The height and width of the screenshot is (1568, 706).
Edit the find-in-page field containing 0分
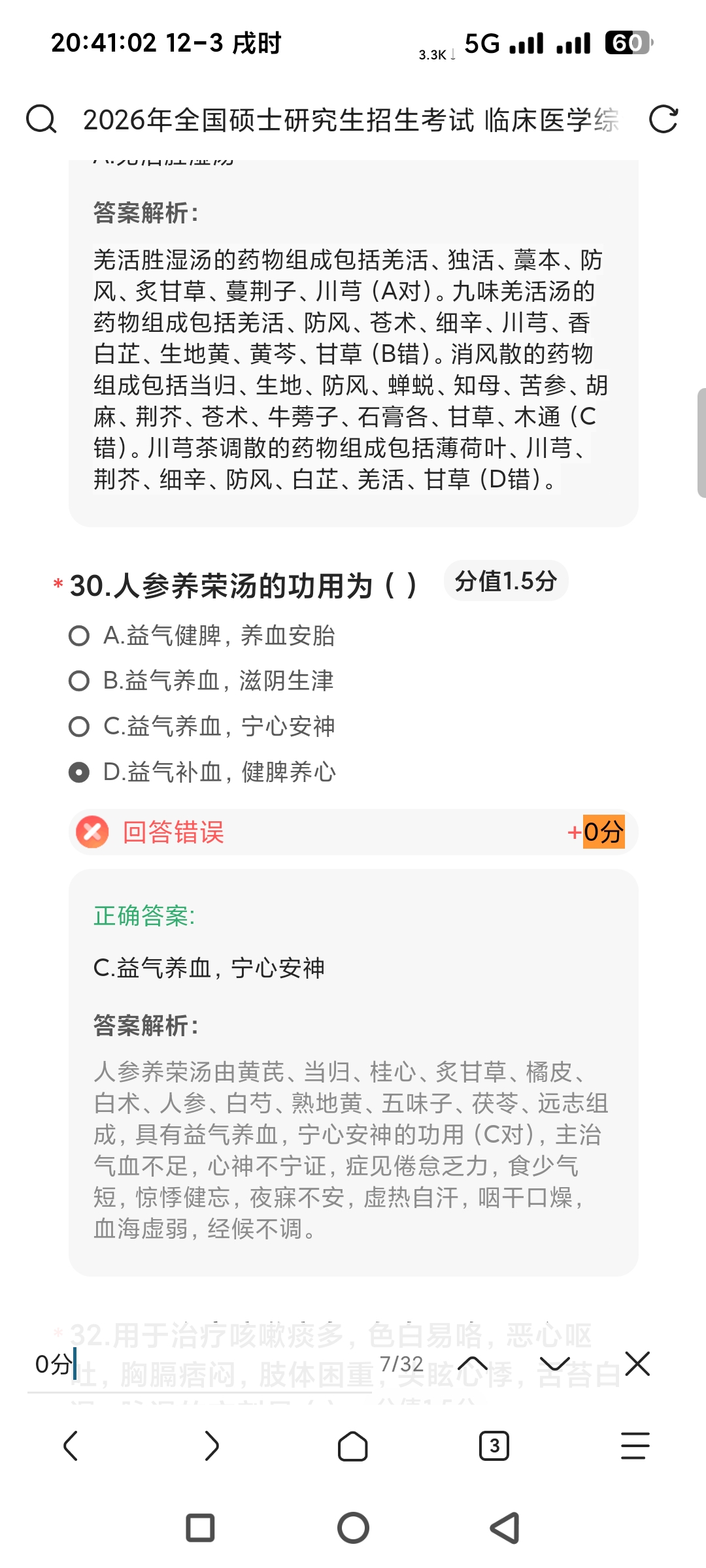(196, 1364)
